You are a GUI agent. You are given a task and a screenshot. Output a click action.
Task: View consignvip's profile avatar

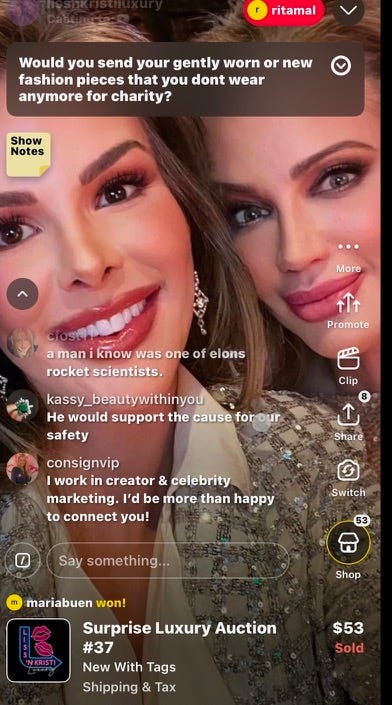click(x=22, y=469)
